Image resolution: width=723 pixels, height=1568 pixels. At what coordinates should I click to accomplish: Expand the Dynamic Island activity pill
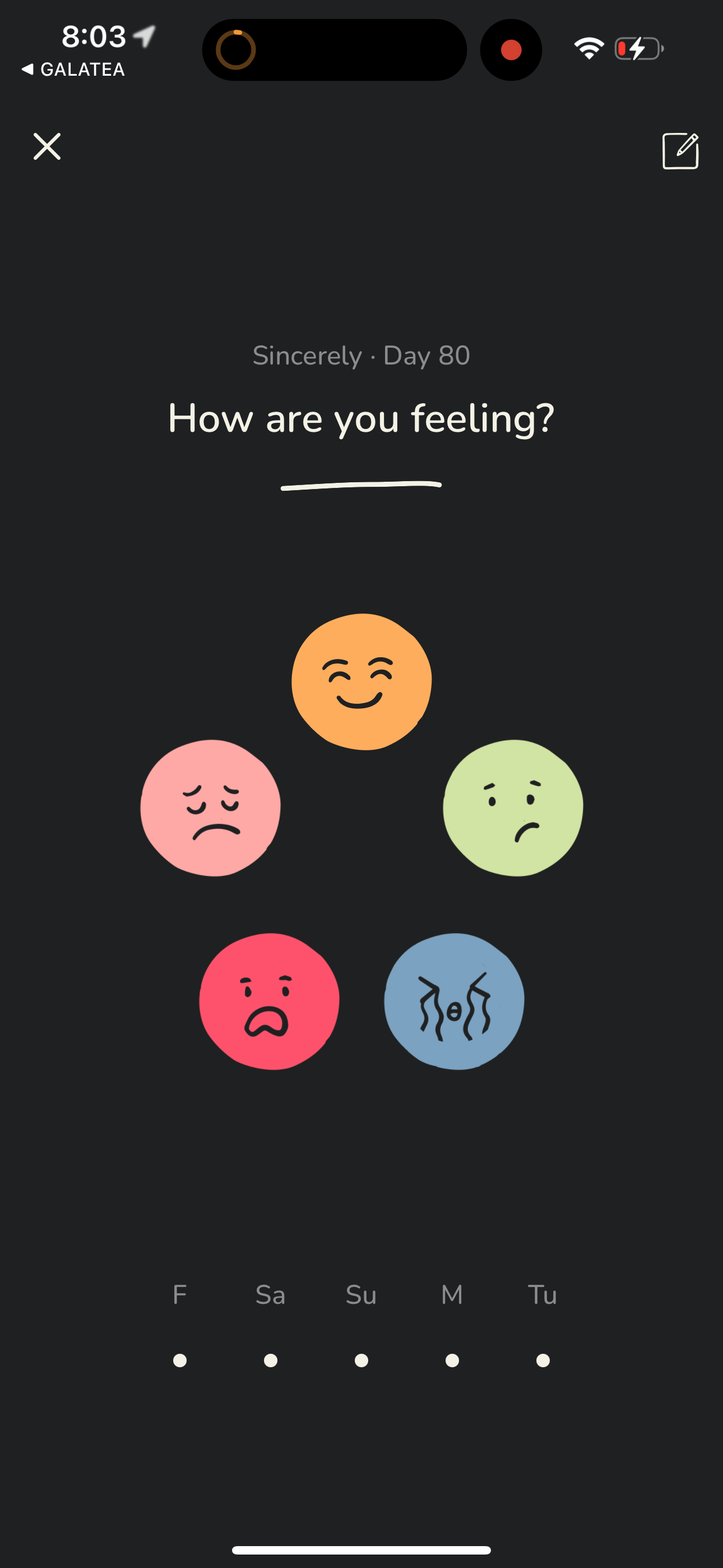tap(335, 49)
